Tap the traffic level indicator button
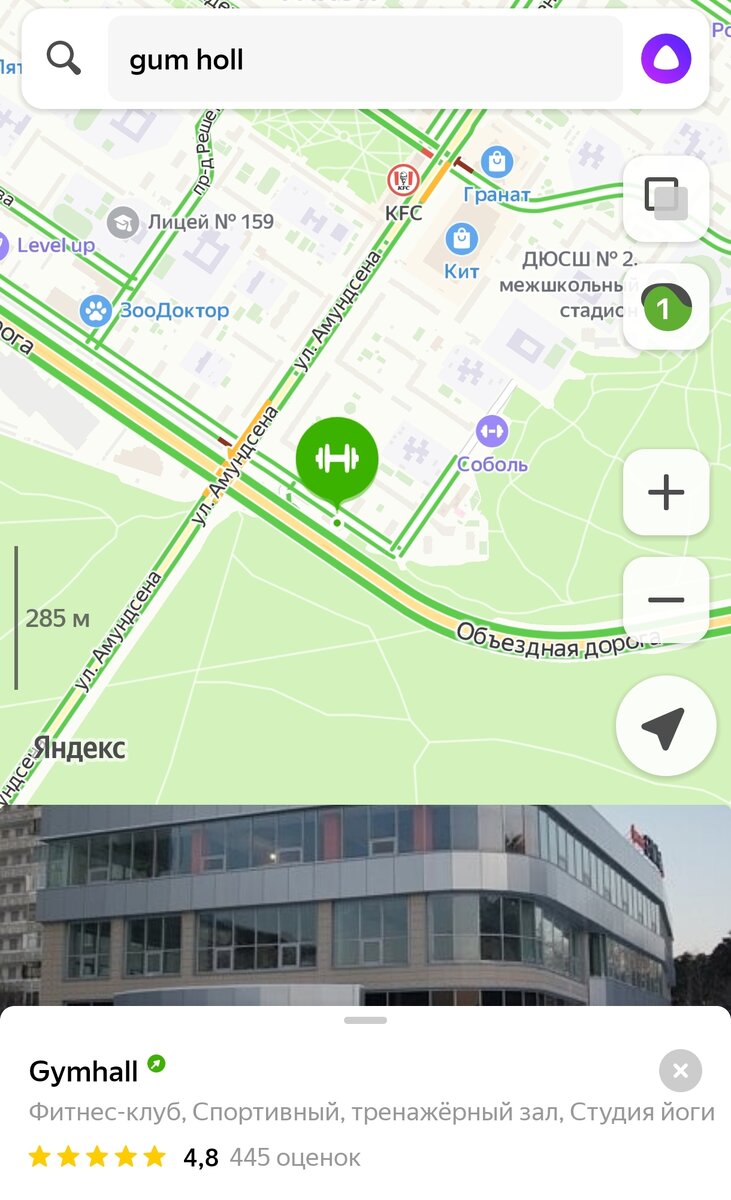Image resolution: width=731 pixels, height=1200 pixels. point(666,307)
